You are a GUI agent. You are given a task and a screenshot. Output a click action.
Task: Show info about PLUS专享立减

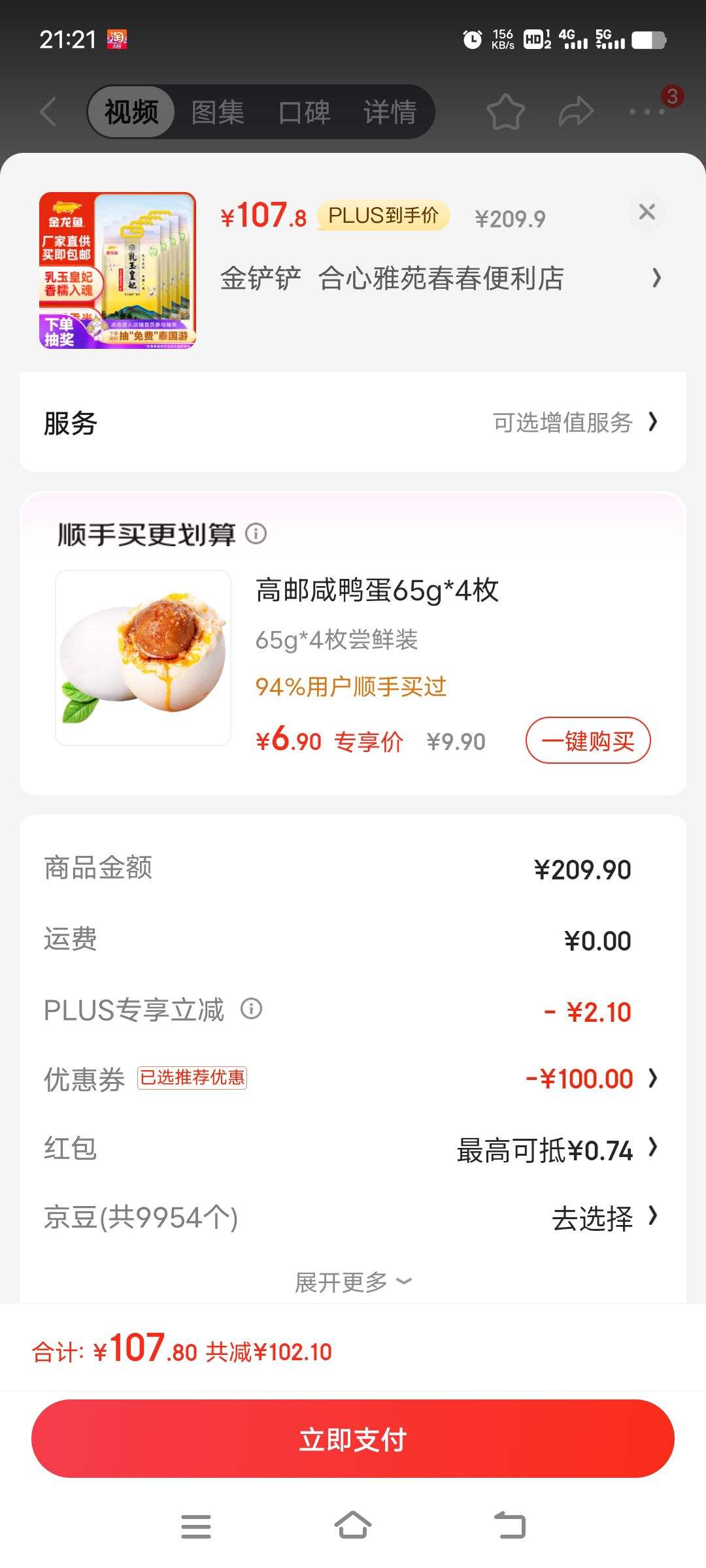252,1009
